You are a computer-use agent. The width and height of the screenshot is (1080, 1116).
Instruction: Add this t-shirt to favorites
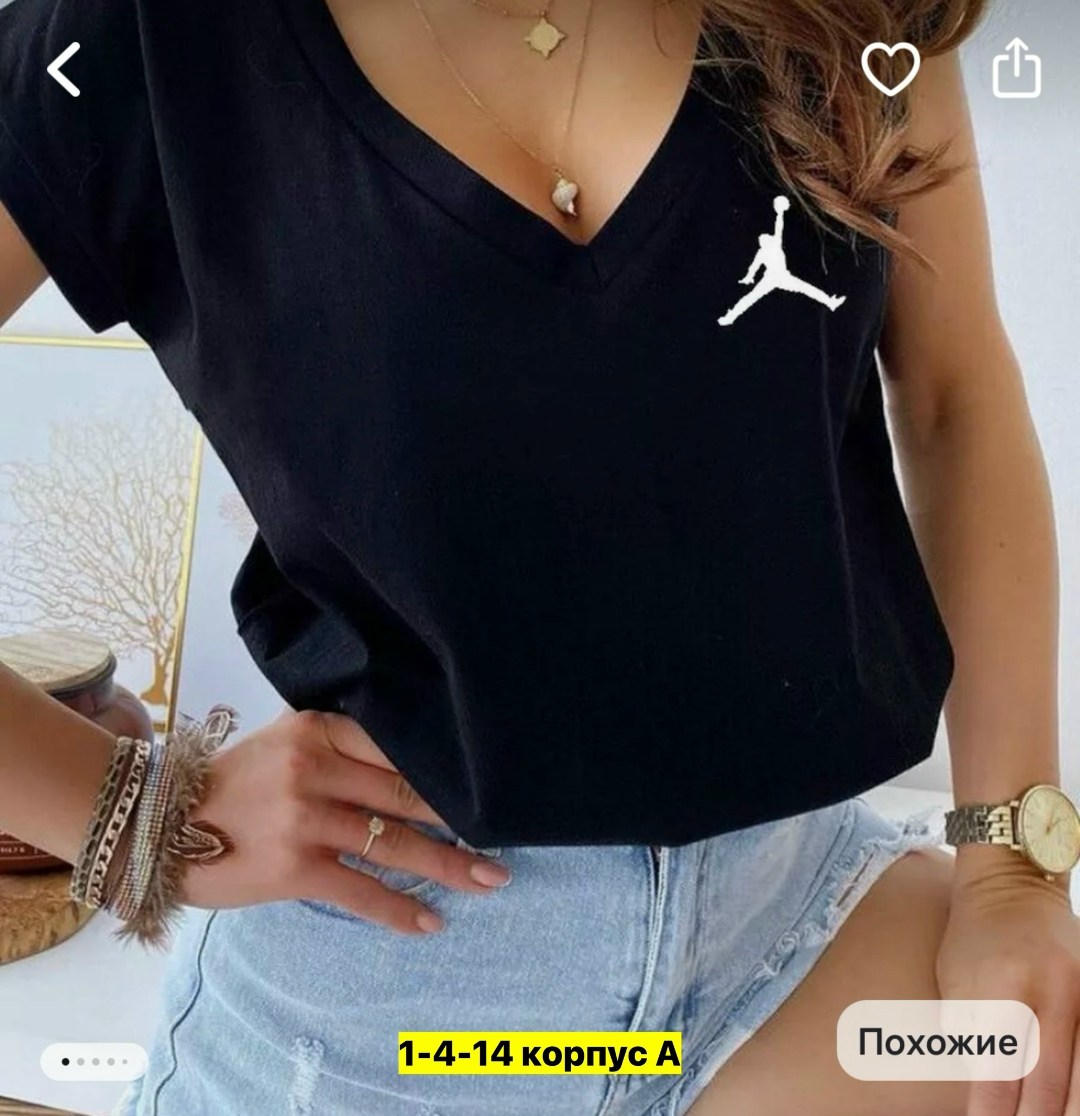click(890, 70)
